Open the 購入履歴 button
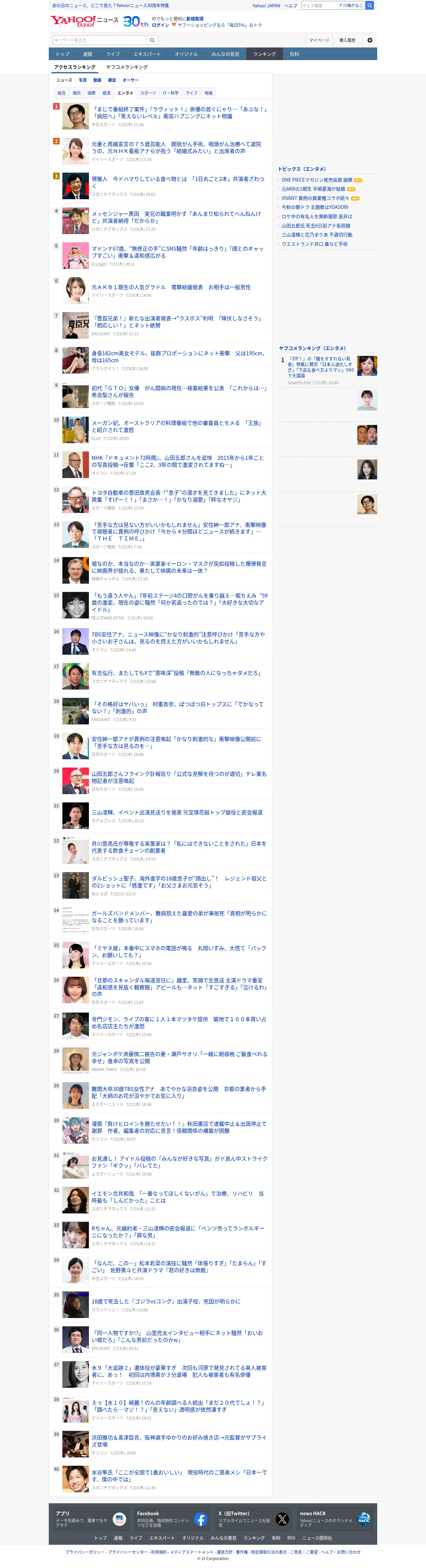This screenshot has width=426, height=1568. 347,40
